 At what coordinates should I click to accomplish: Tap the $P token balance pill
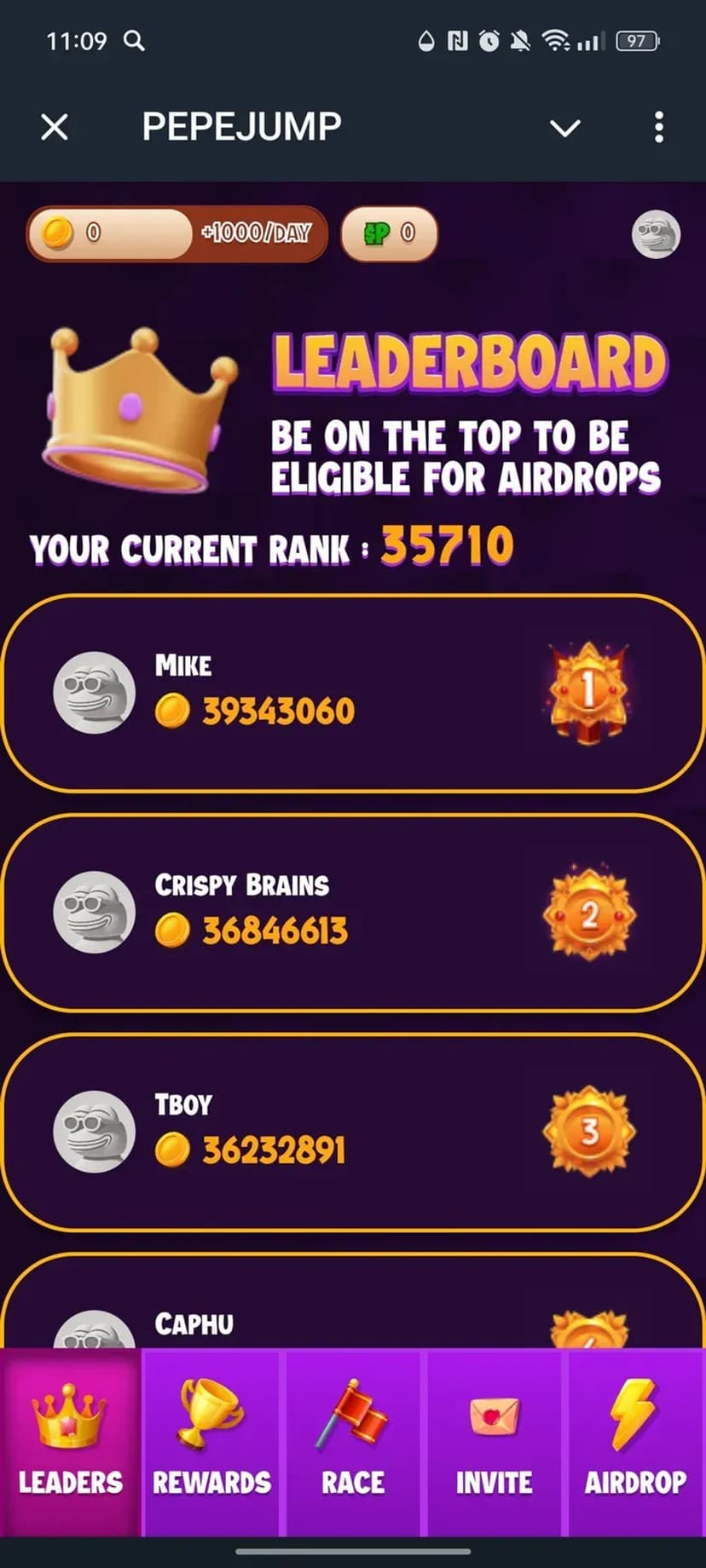[390, 233]
